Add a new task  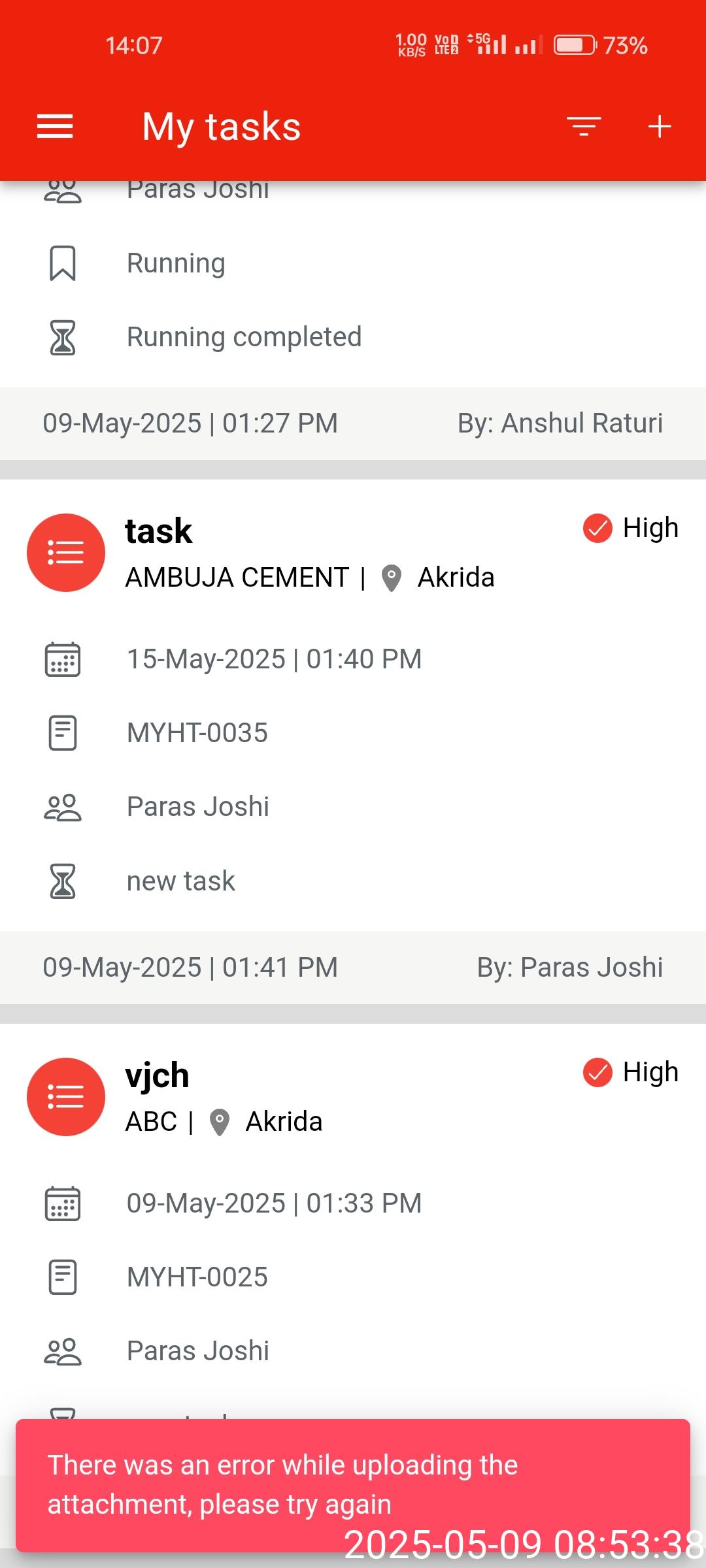[x=660, y=127]
